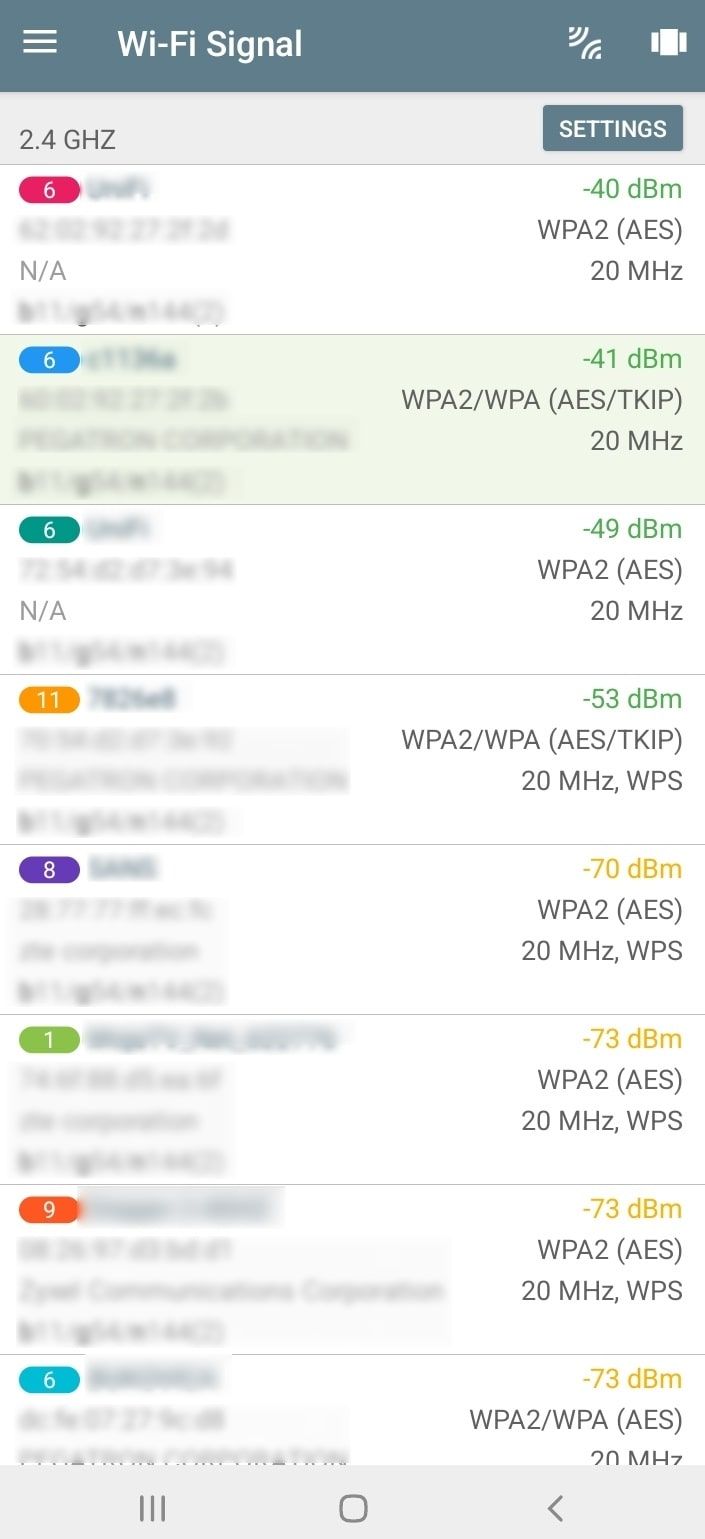Open the SETTINGS button
The image size is (705, 1539).
click(x=613, y=129)
